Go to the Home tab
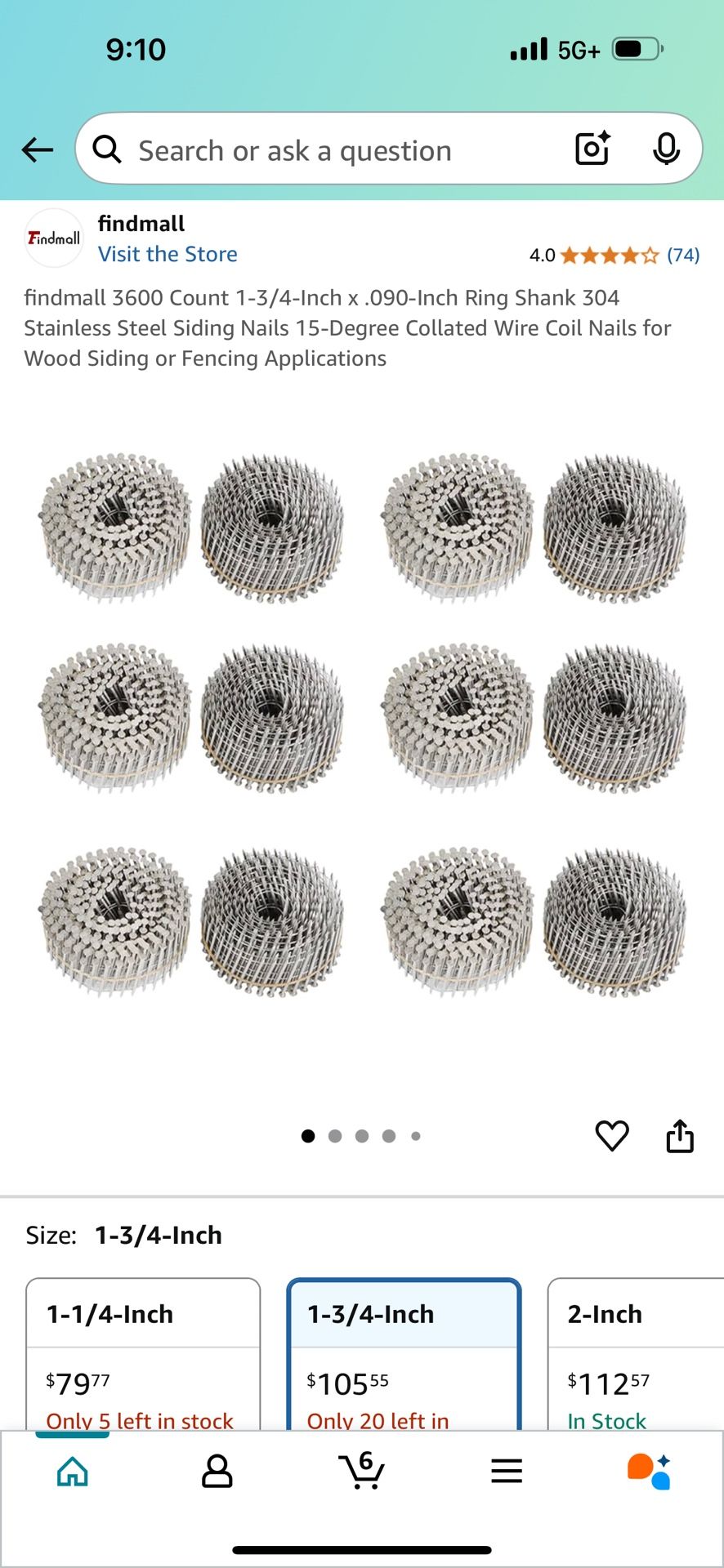Screen dimensions: 724x1568 tap(73, 1472)
